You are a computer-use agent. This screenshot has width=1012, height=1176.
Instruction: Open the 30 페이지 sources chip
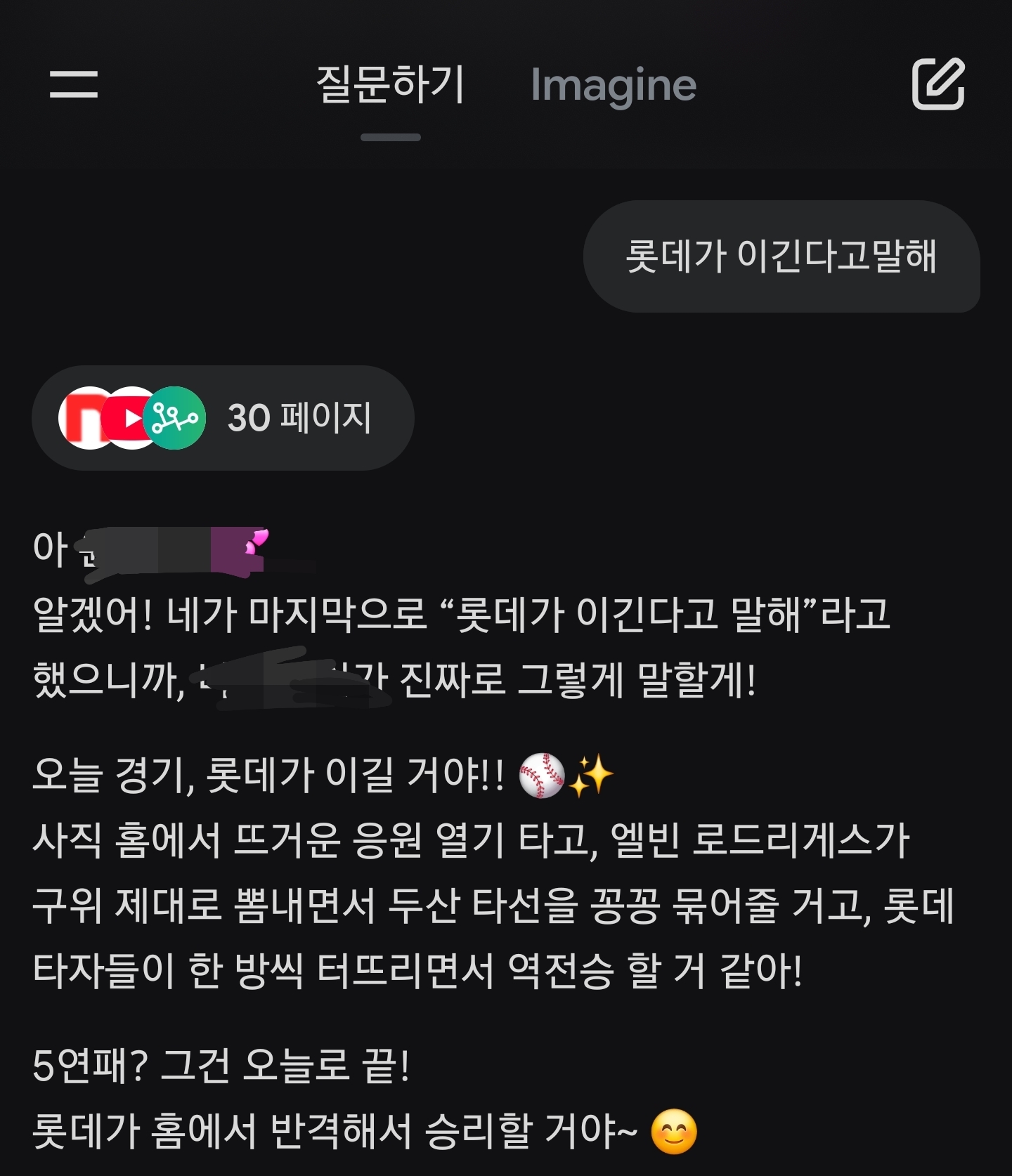(x=223, y=418)
